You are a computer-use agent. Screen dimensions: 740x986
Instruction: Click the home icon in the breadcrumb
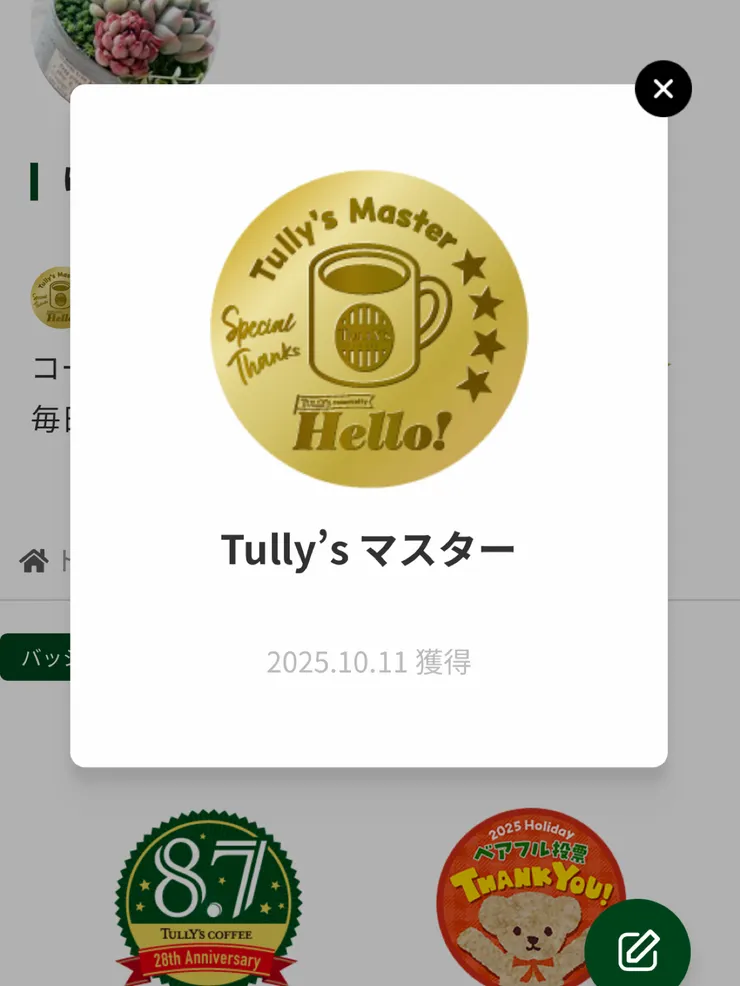[33, 562]
